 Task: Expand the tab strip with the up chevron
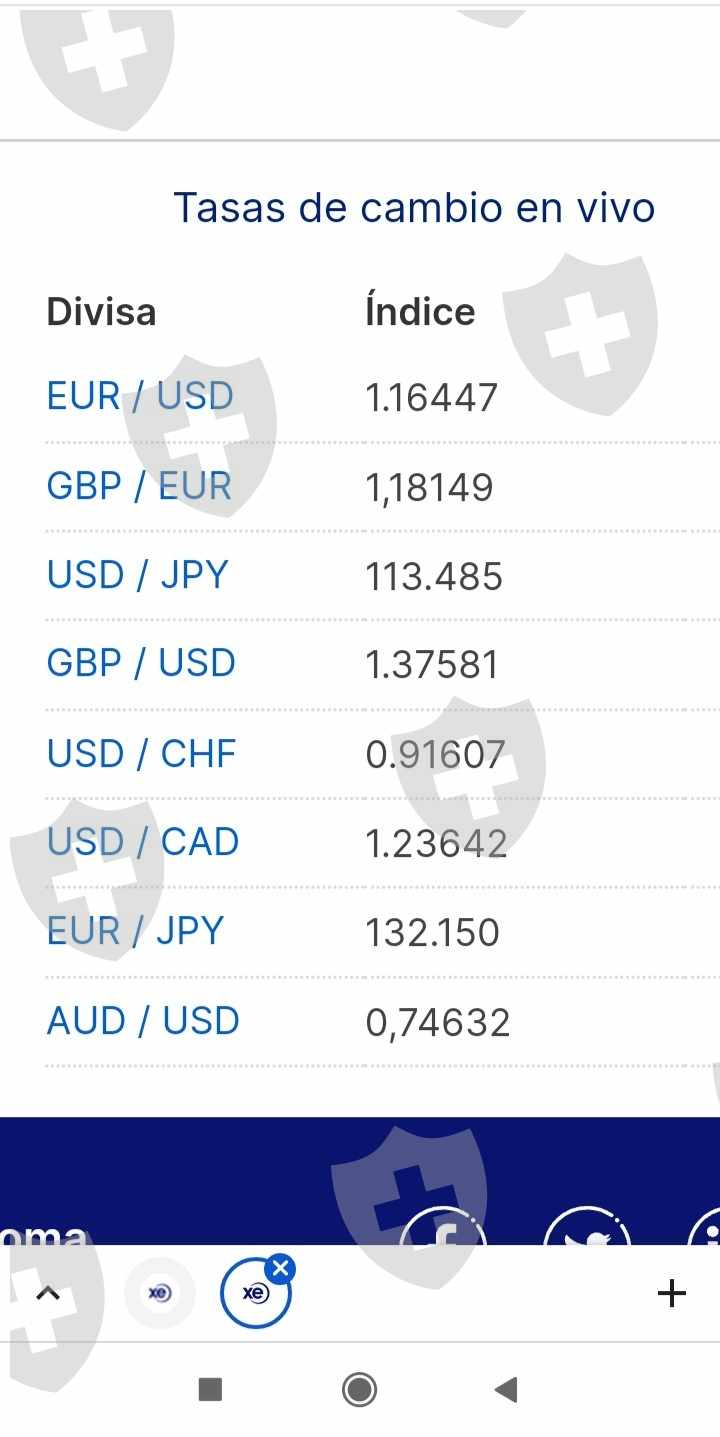click(x=48, y=1293)
